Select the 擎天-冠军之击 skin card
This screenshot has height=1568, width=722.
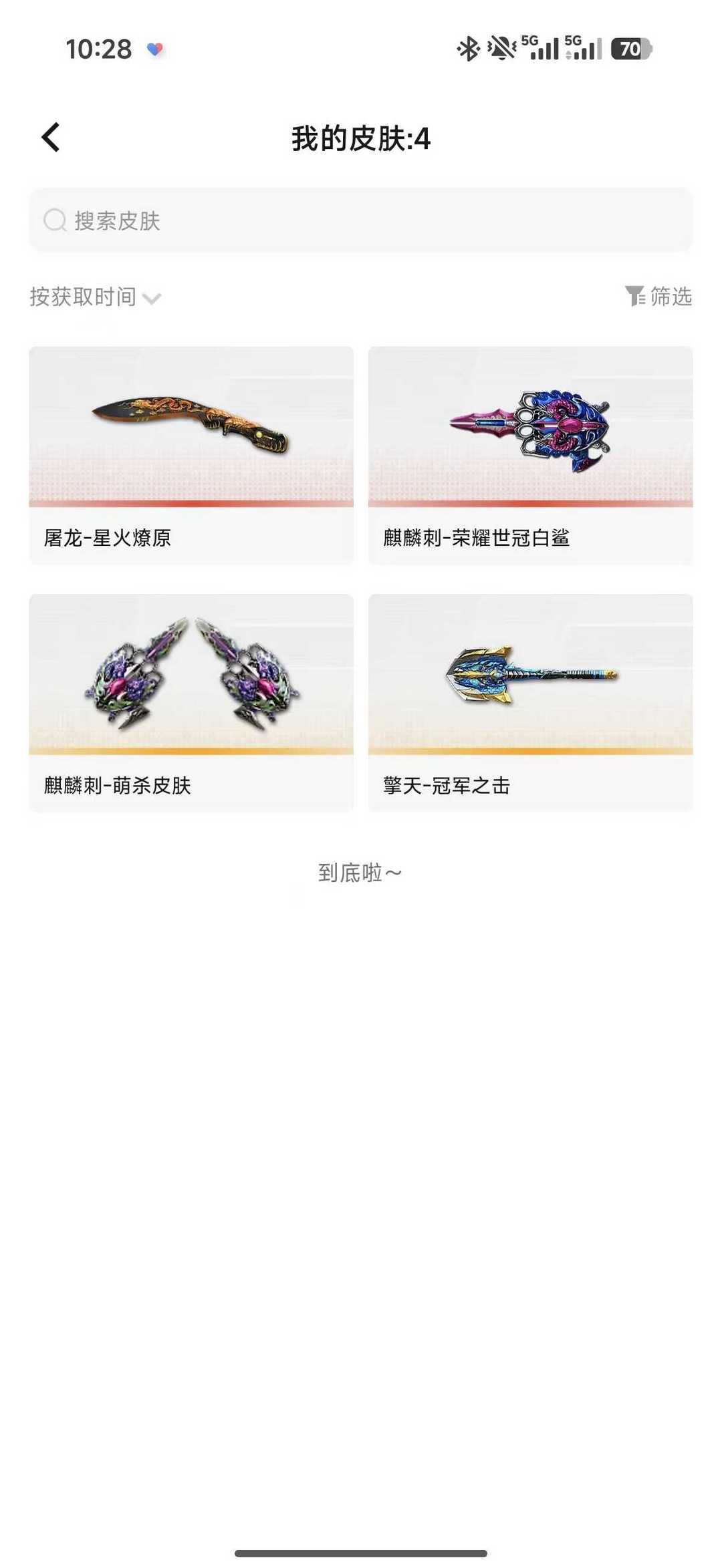point(530,702)
